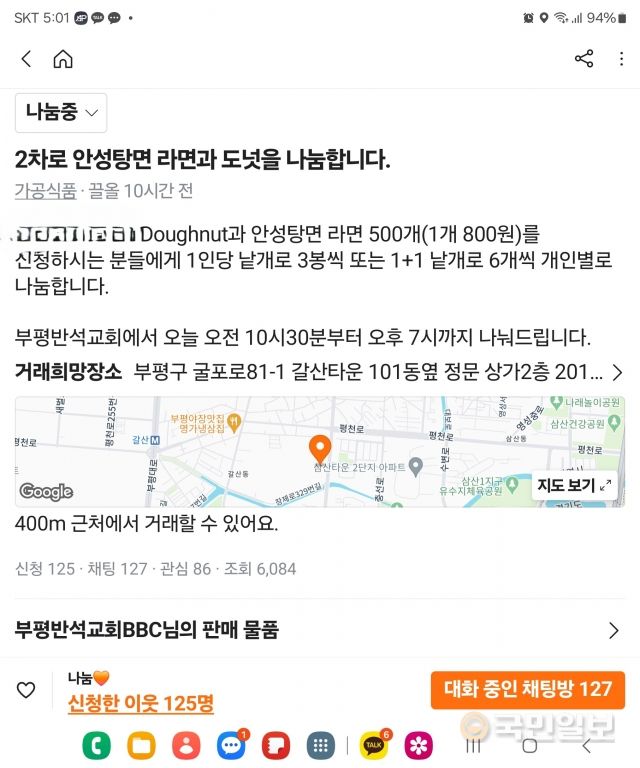
Task: Open the 가공식품 category link
Action: click(45, 191)
